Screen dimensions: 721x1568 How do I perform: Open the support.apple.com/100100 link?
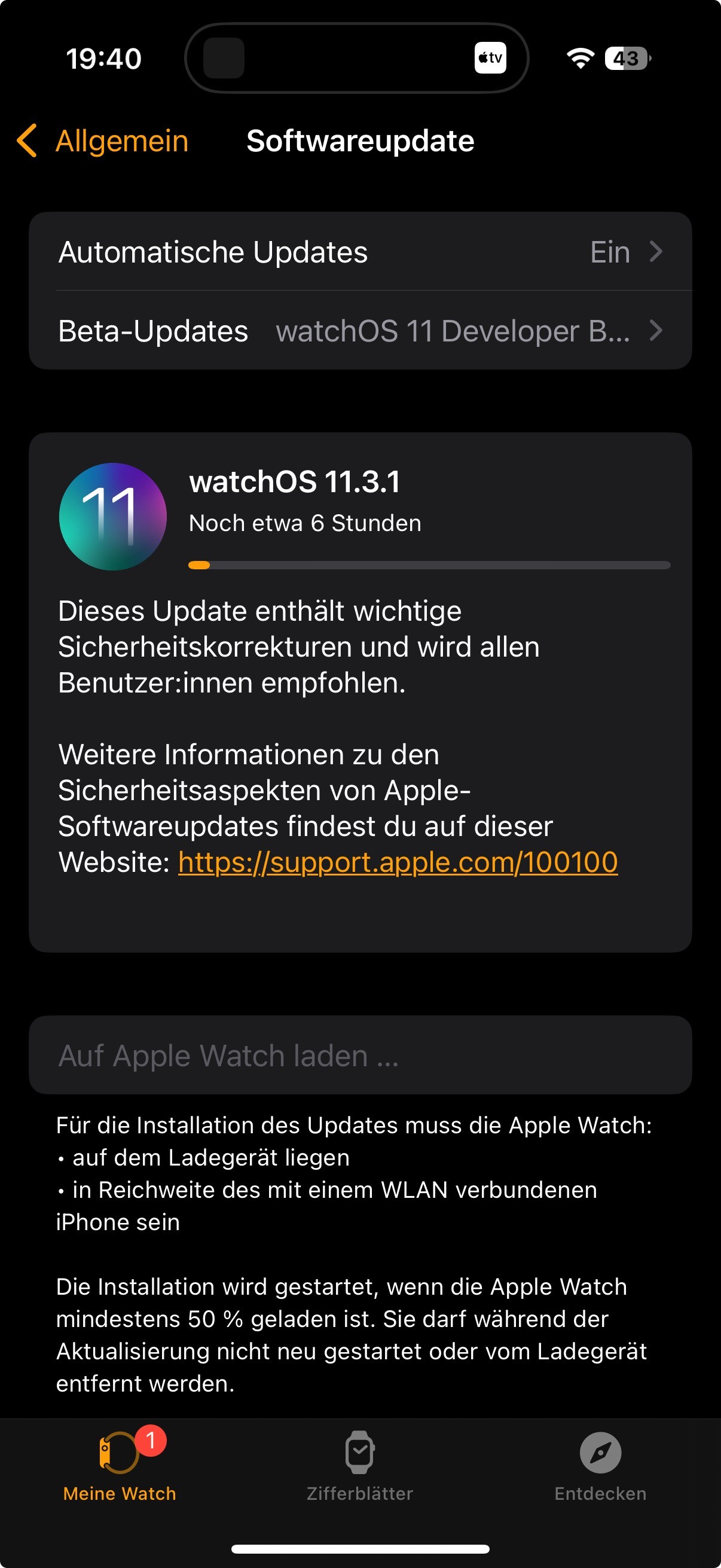(x=398, y=862)
